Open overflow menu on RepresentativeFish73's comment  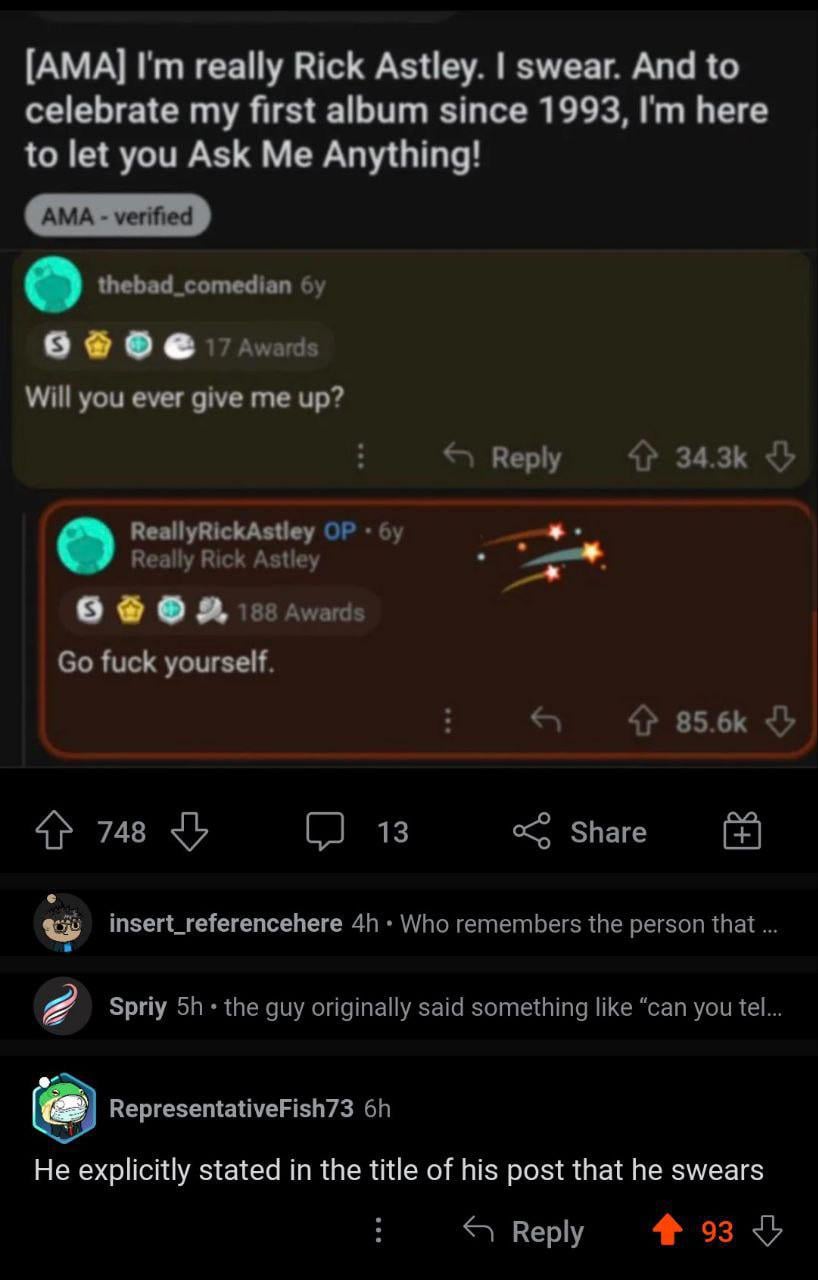coord(378,1230)
